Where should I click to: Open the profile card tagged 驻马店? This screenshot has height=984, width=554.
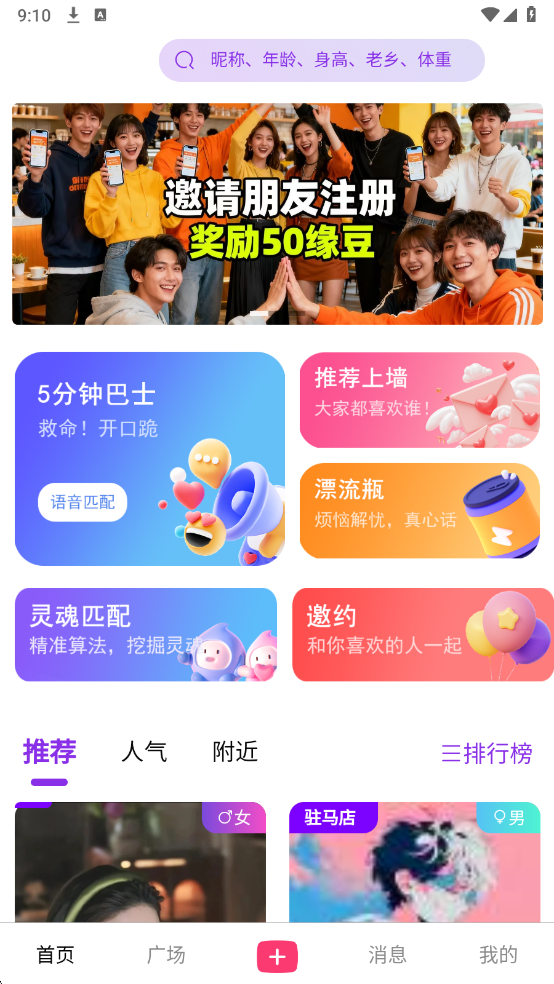click(x=414, y=862)
